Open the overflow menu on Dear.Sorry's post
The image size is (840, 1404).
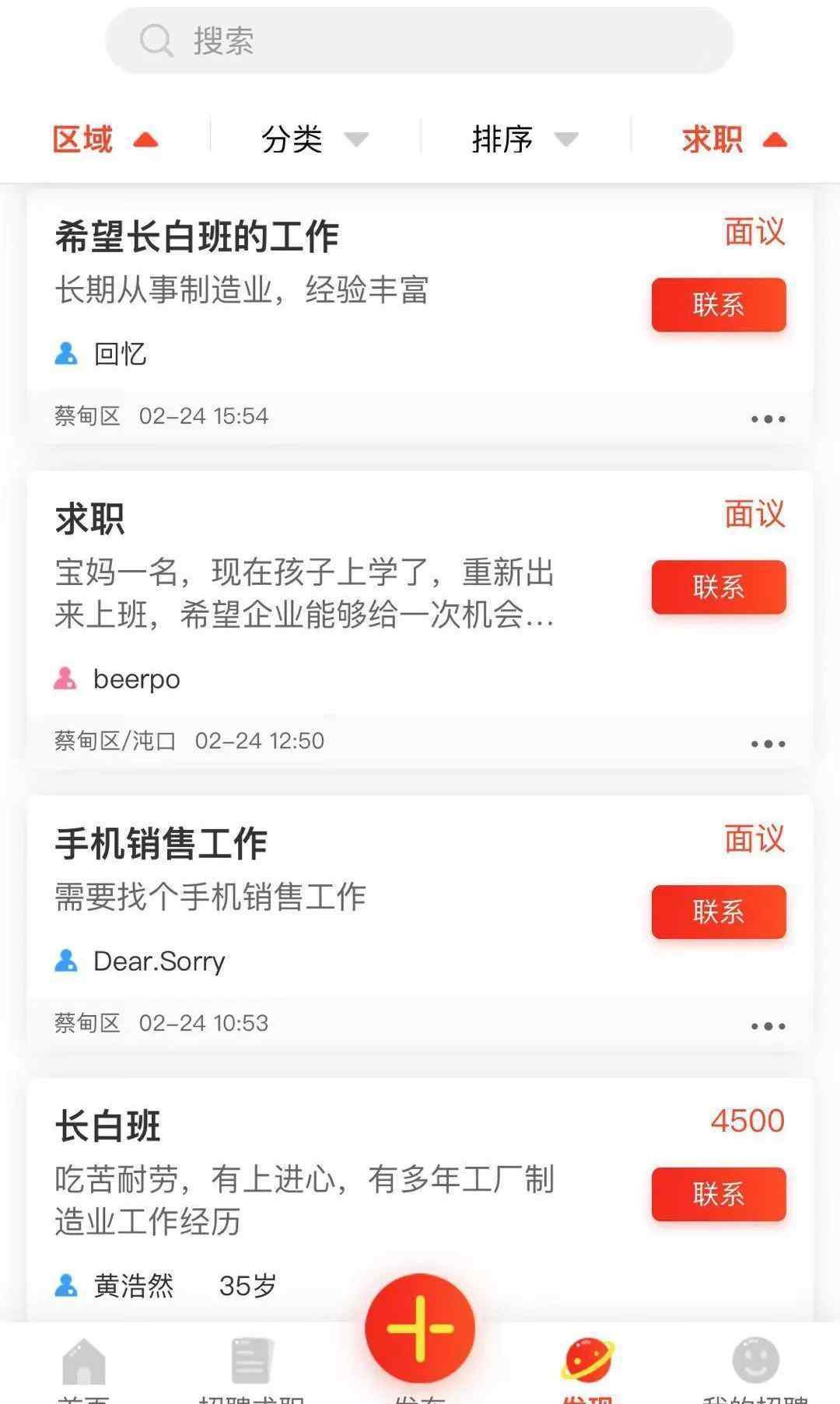pos(768,1027)
